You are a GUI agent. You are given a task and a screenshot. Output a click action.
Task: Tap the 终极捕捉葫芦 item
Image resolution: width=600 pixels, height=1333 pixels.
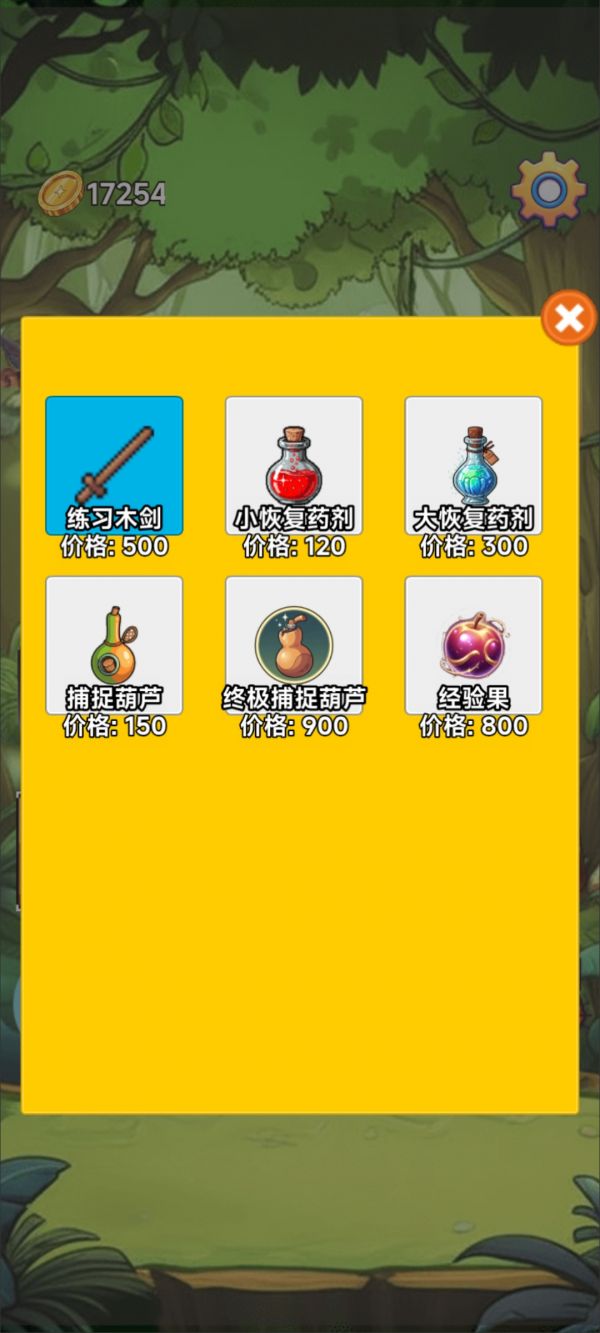pyautogui.click(x=294, y=645)
